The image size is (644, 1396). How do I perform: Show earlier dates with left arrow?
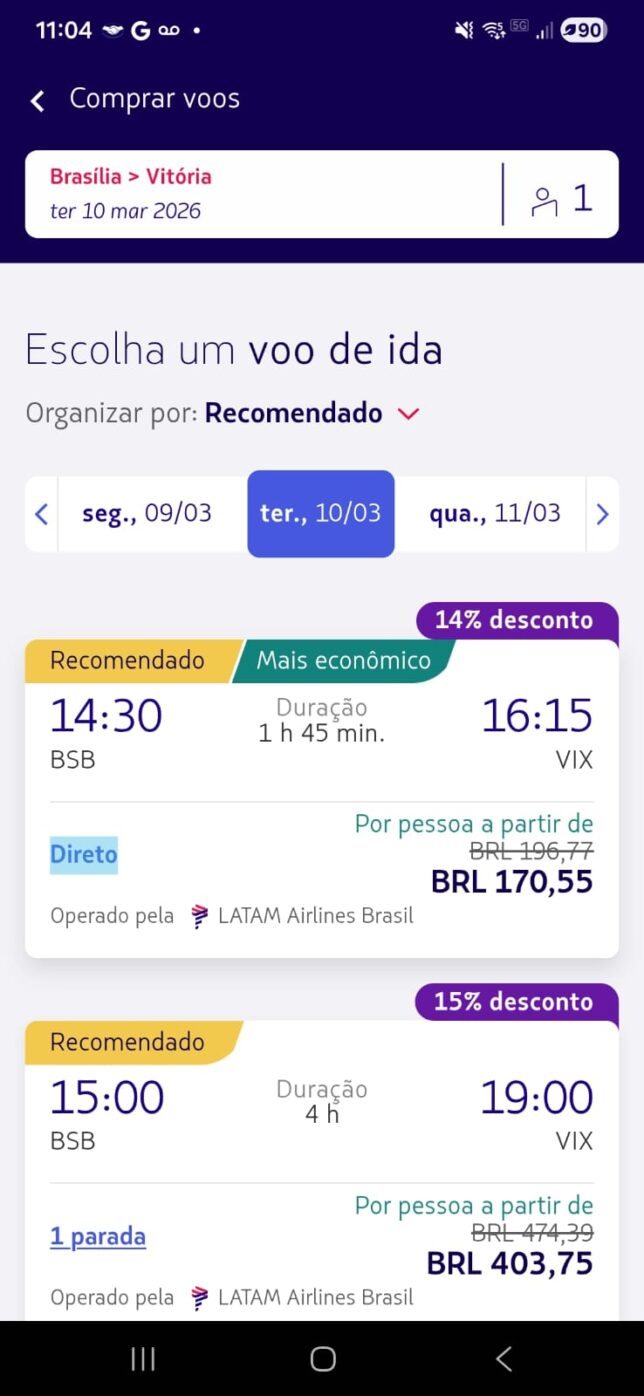coord(41,514)
